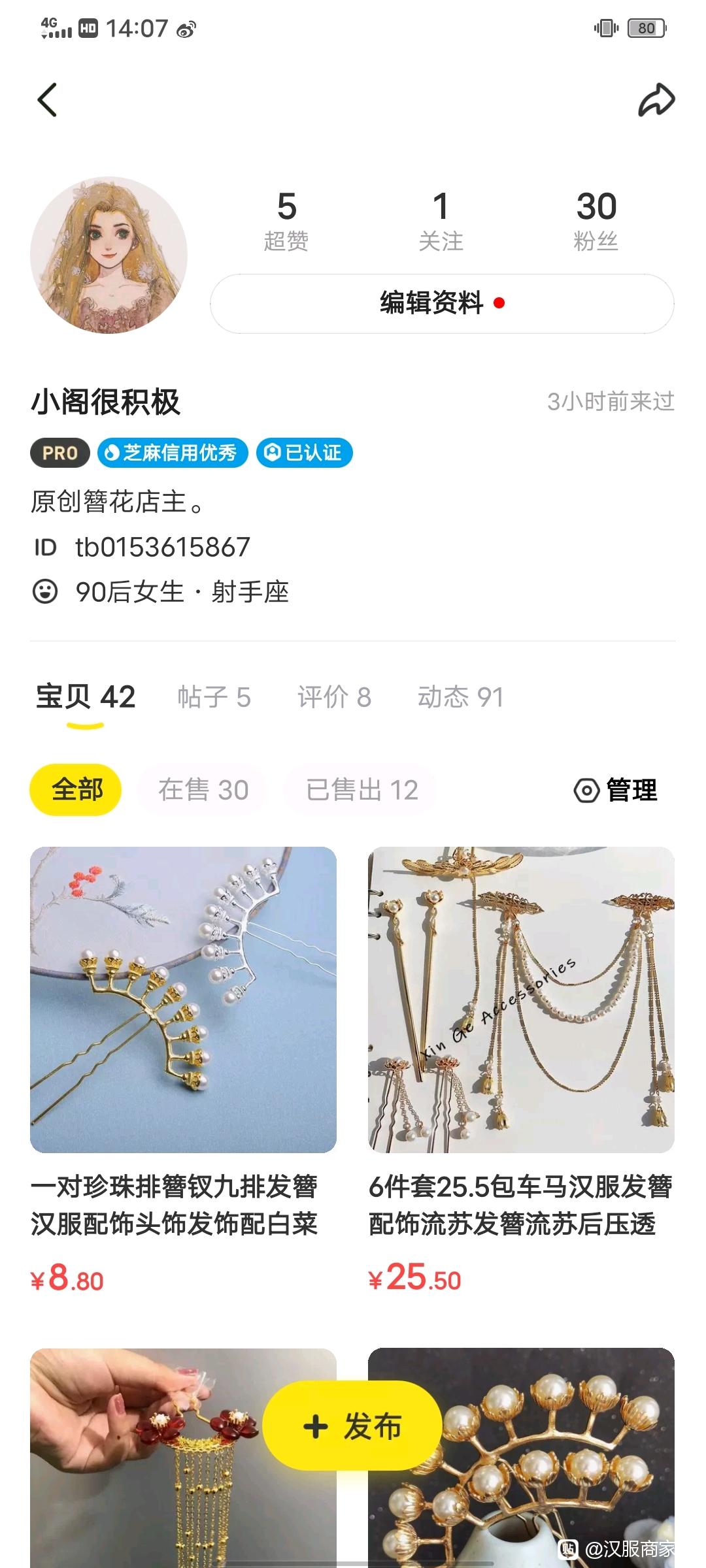Screen dimensions: 706x1568
Task: Select the 宝贝 tab
Action: click(x=86, y=697)
